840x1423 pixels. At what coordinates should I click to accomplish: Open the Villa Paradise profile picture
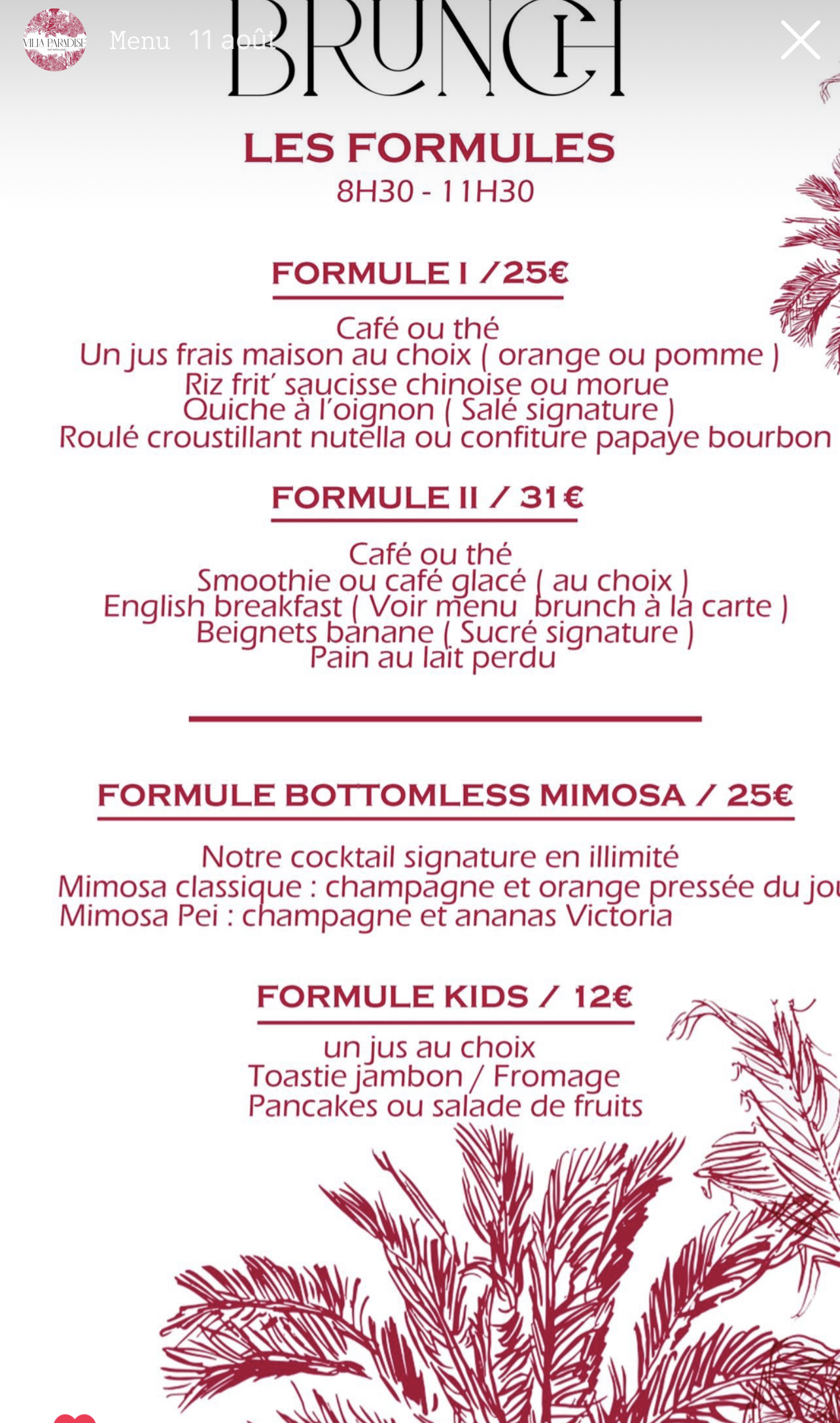click(x=55, y=40)
